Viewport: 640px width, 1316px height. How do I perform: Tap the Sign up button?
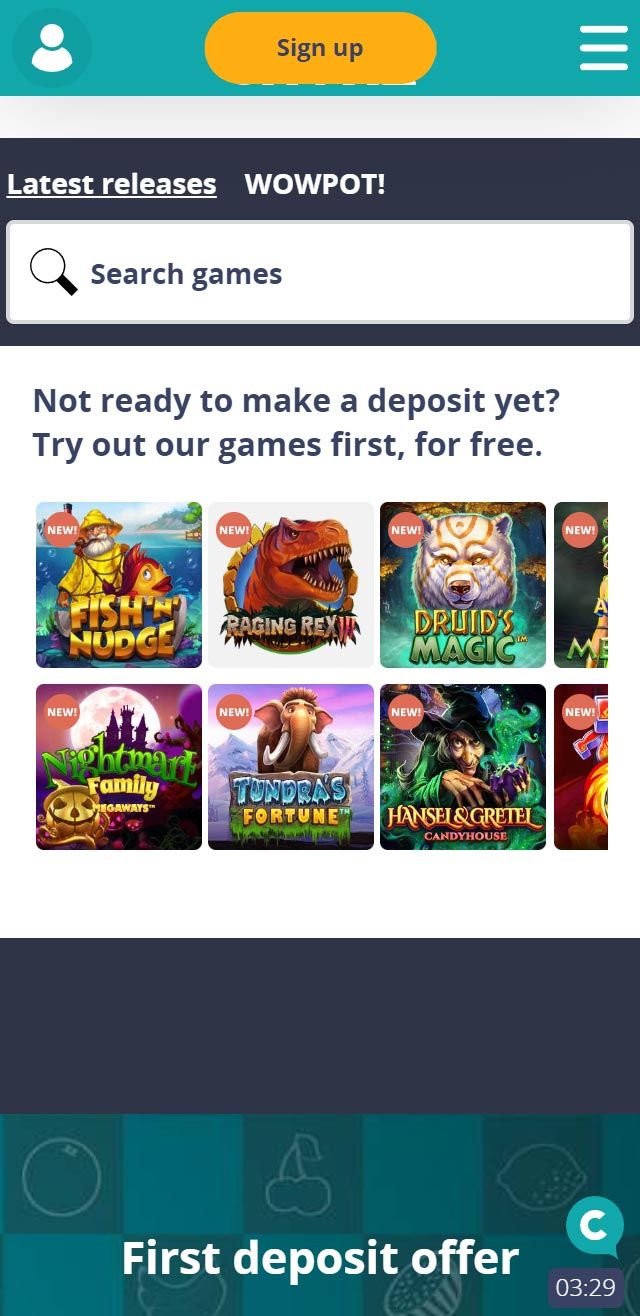(x=320, y=48)
